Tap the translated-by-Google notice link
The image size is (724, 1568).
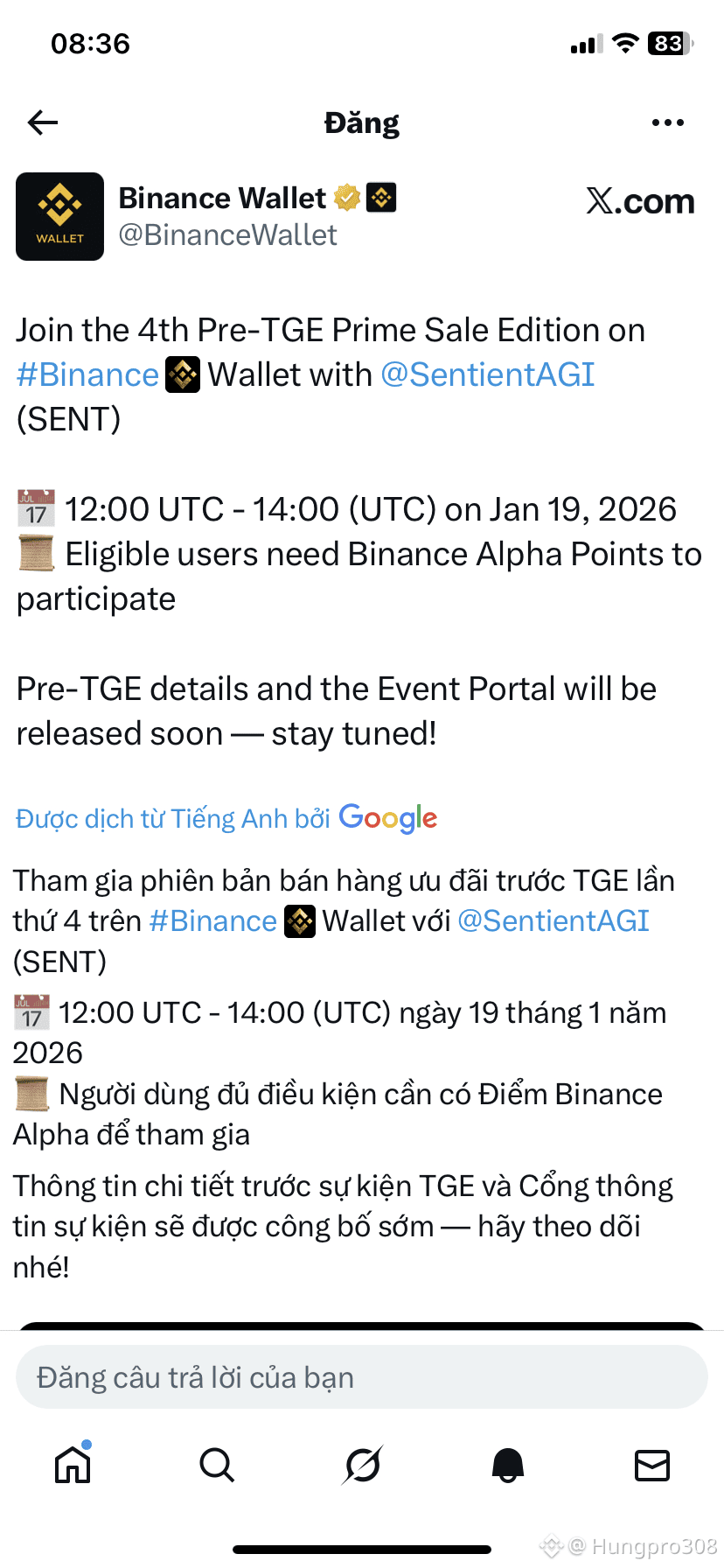click(x=226, y=818)
